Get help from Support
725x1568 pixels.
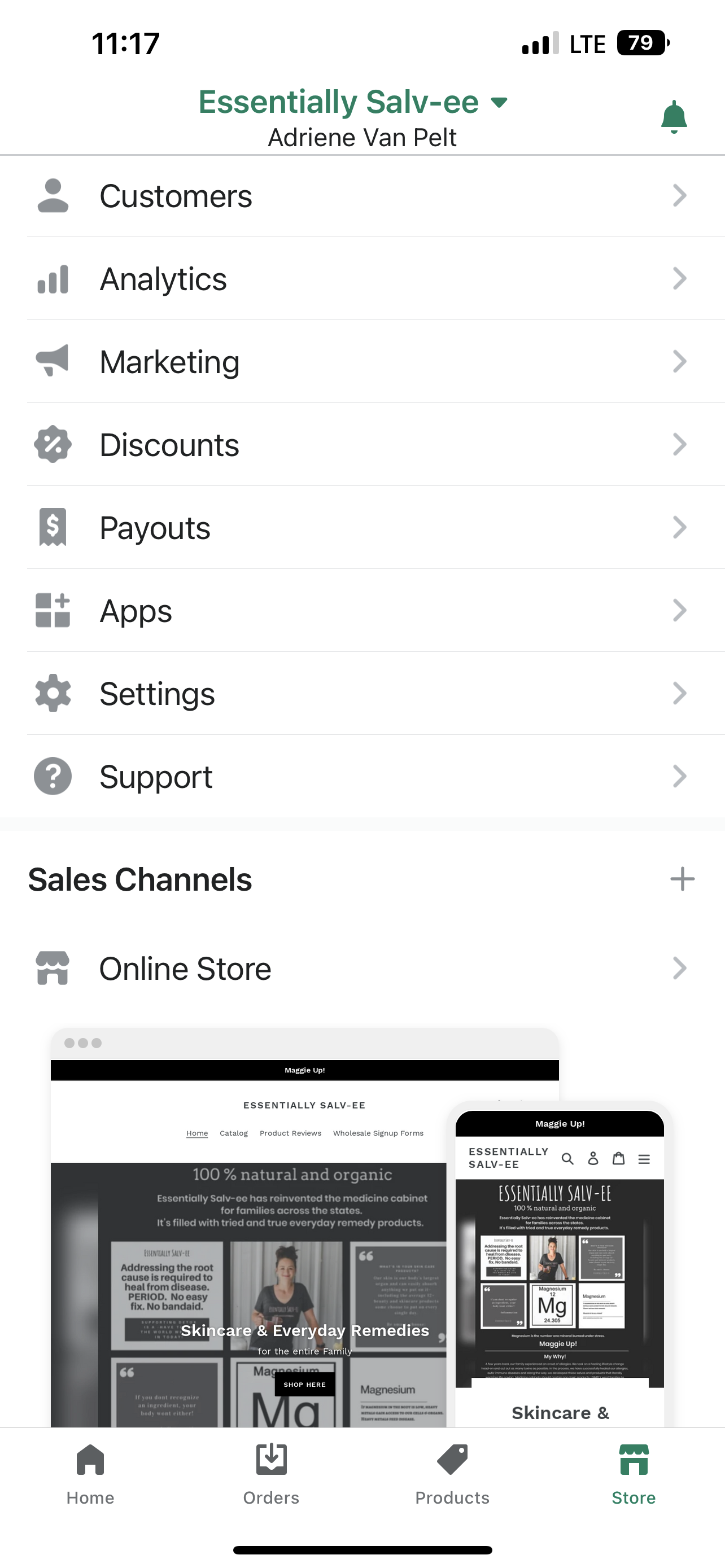pos(362,776)
